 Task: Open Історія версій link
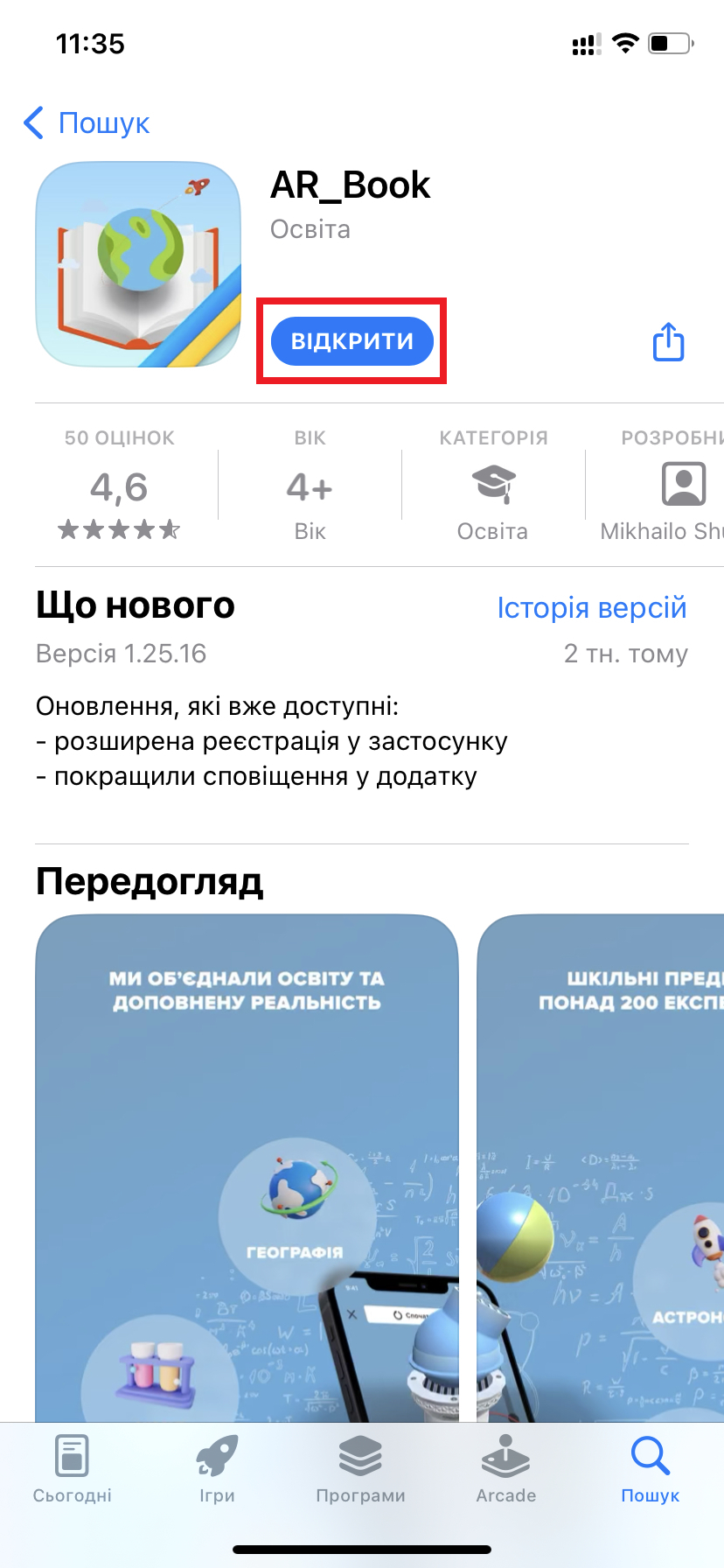[x=591, y=607]
